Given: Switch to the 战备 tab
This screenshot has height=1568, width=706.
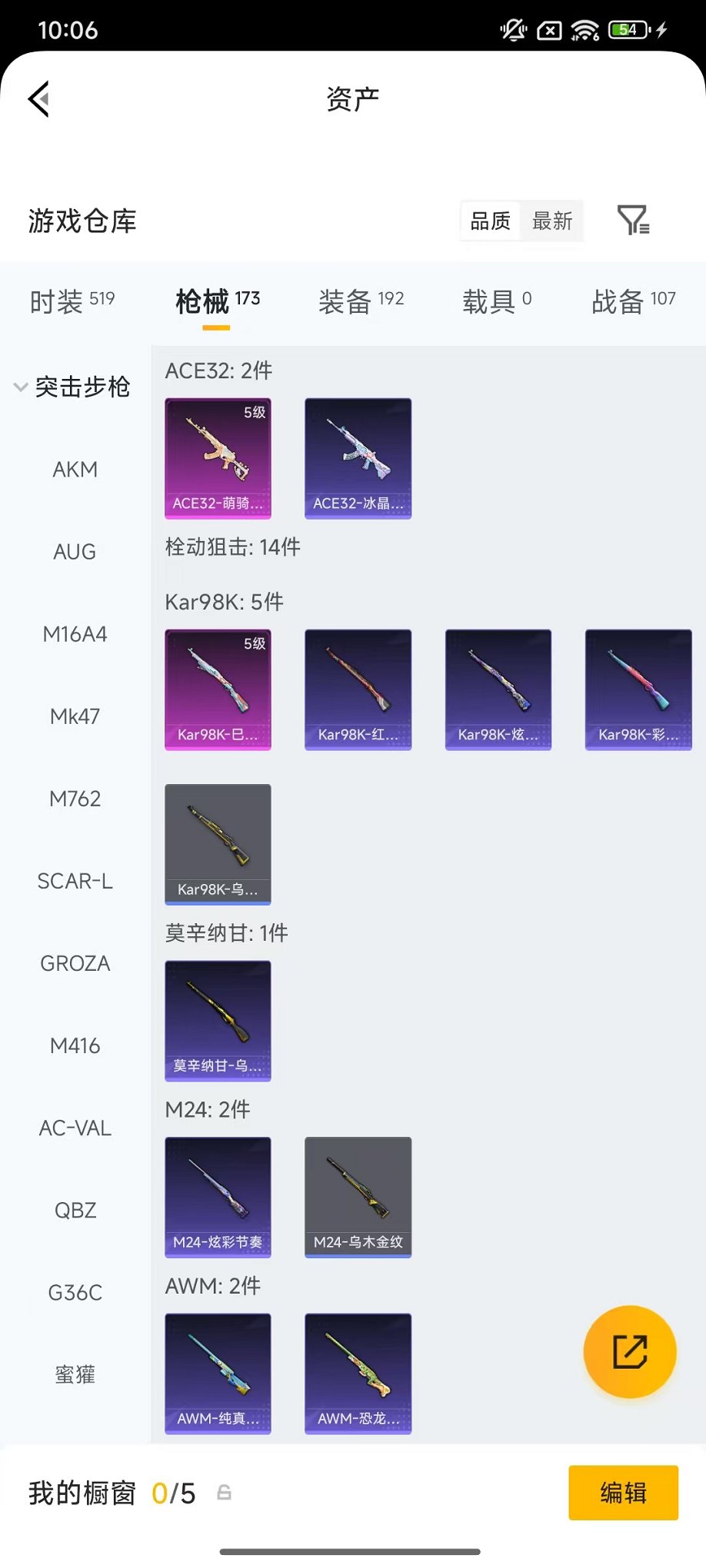Looking at the screenshot, I should click(633, 301).
